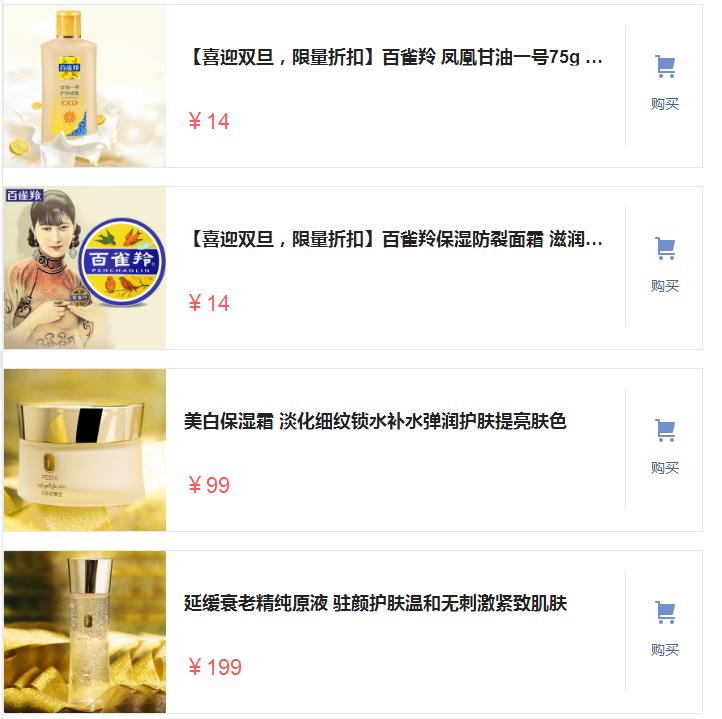Open 百雀羚保湿防裂面霜 listing
Viewport: 722px width, 719px height.
[396, 239]
